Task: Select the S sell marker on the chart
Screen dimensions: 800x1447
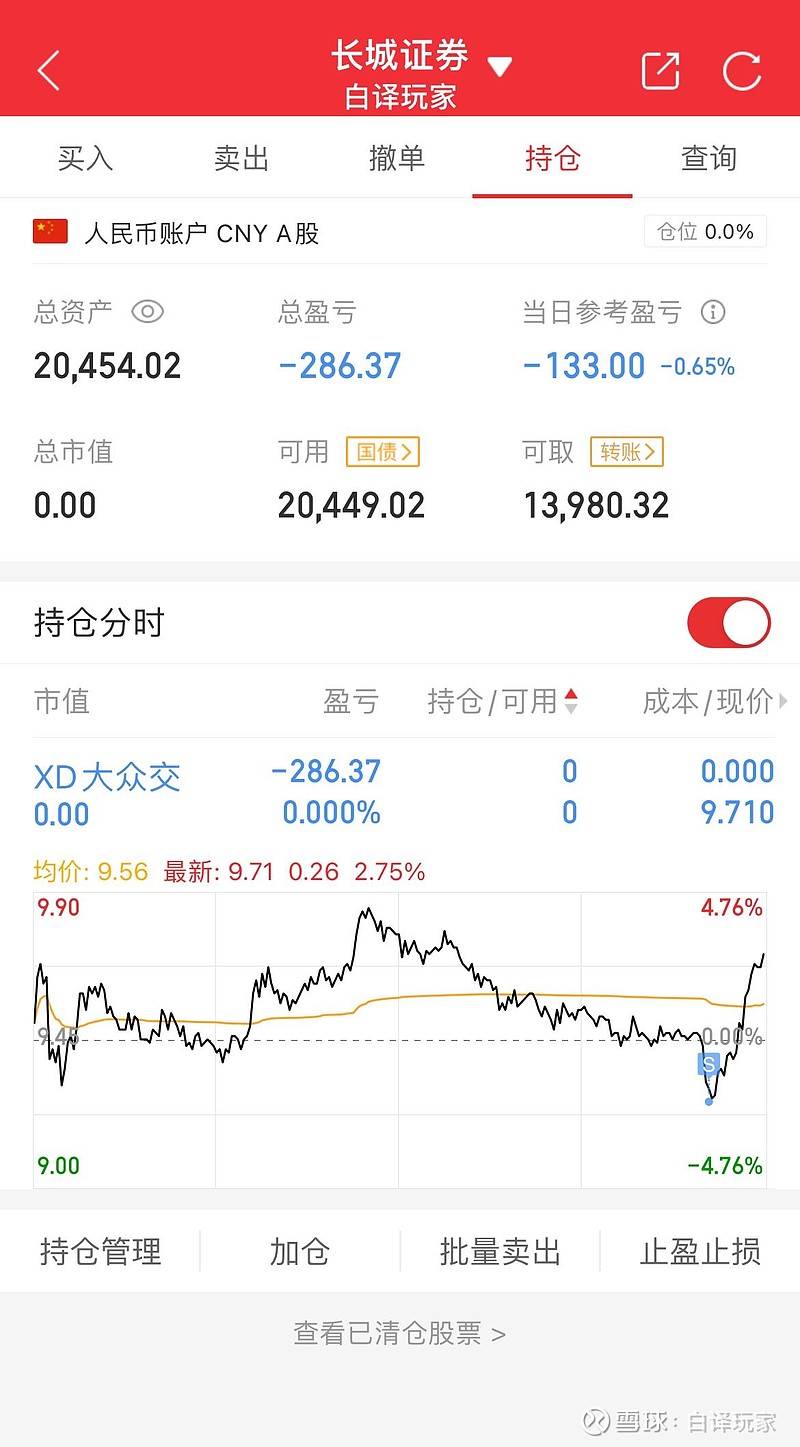Action: [708, 1064]
